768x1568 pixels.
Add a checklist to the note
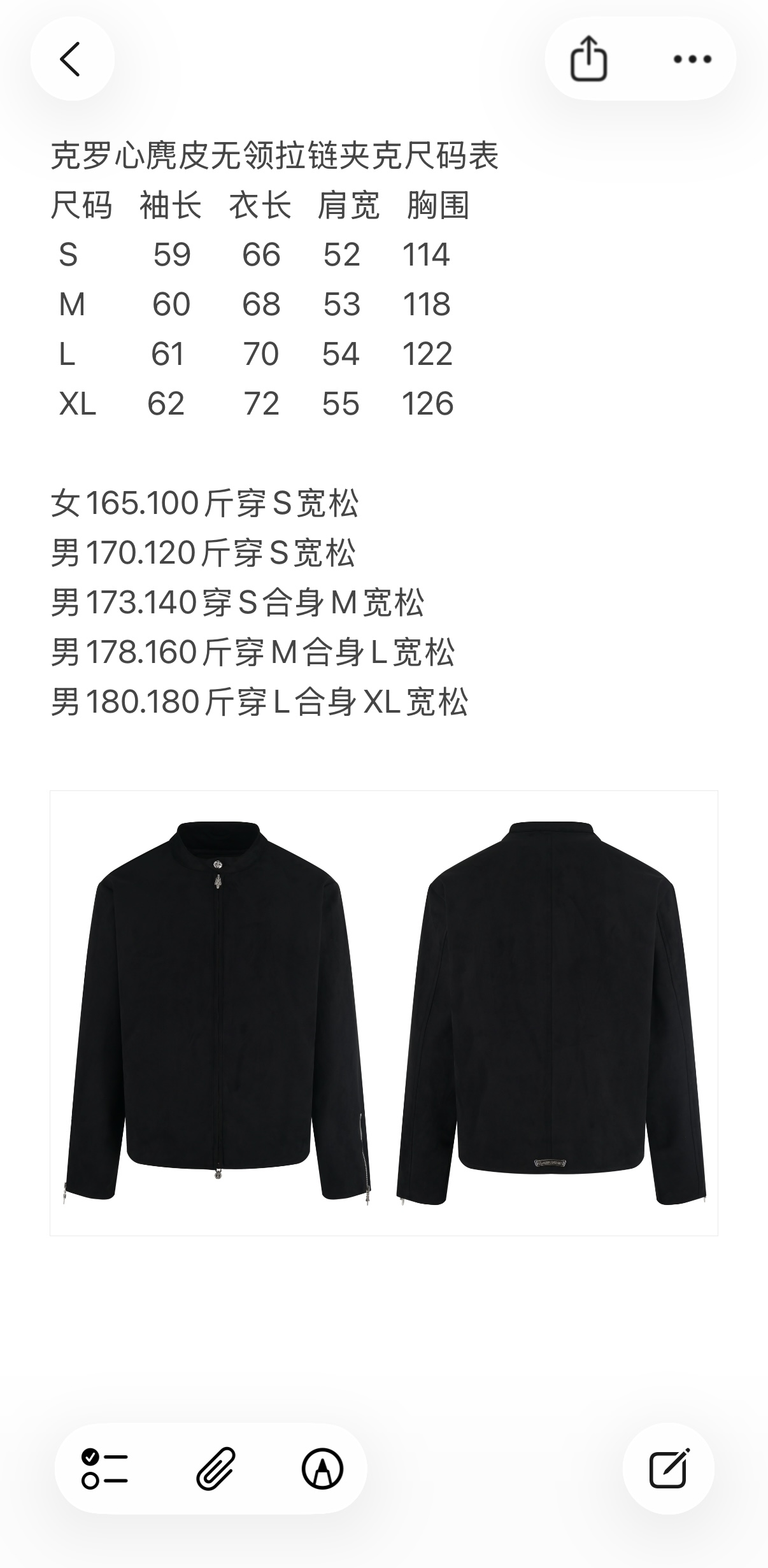point(104,1469)
